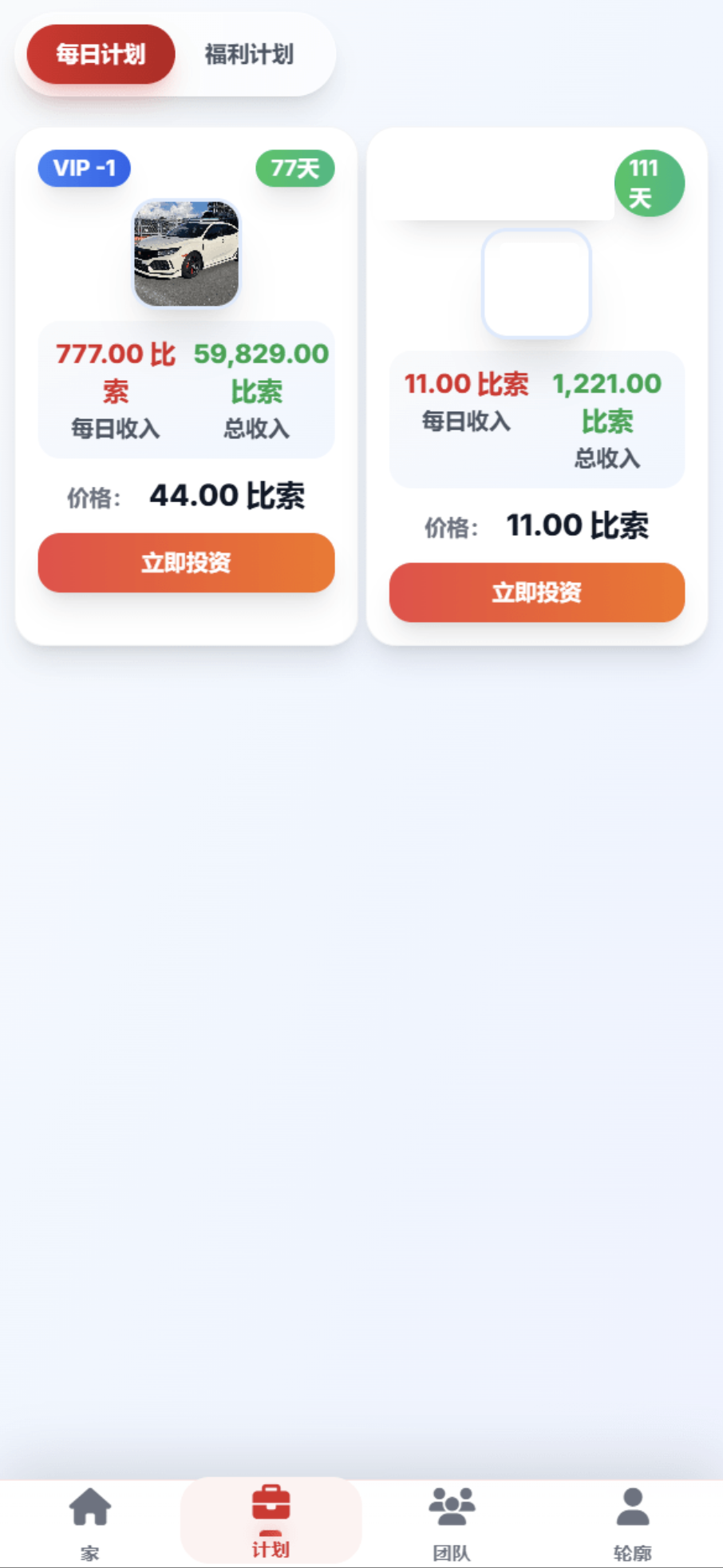Click the VIP -1 badge
Screen dimensions: 723x1568
pyautogui.click(x=84, y=168)
